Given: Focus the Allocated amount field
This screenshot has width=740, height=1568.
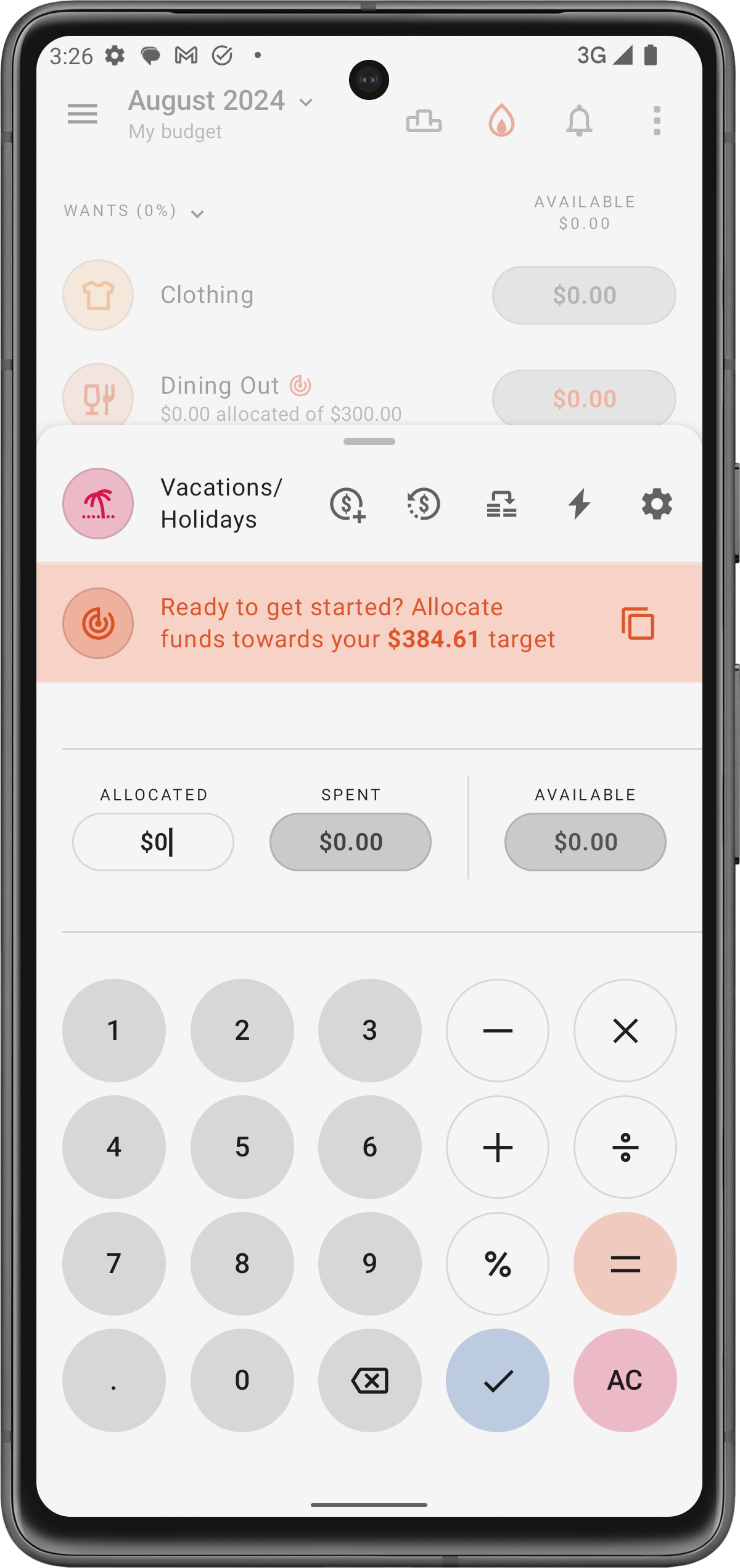Looking at the screenshot, I should [153, 842].
